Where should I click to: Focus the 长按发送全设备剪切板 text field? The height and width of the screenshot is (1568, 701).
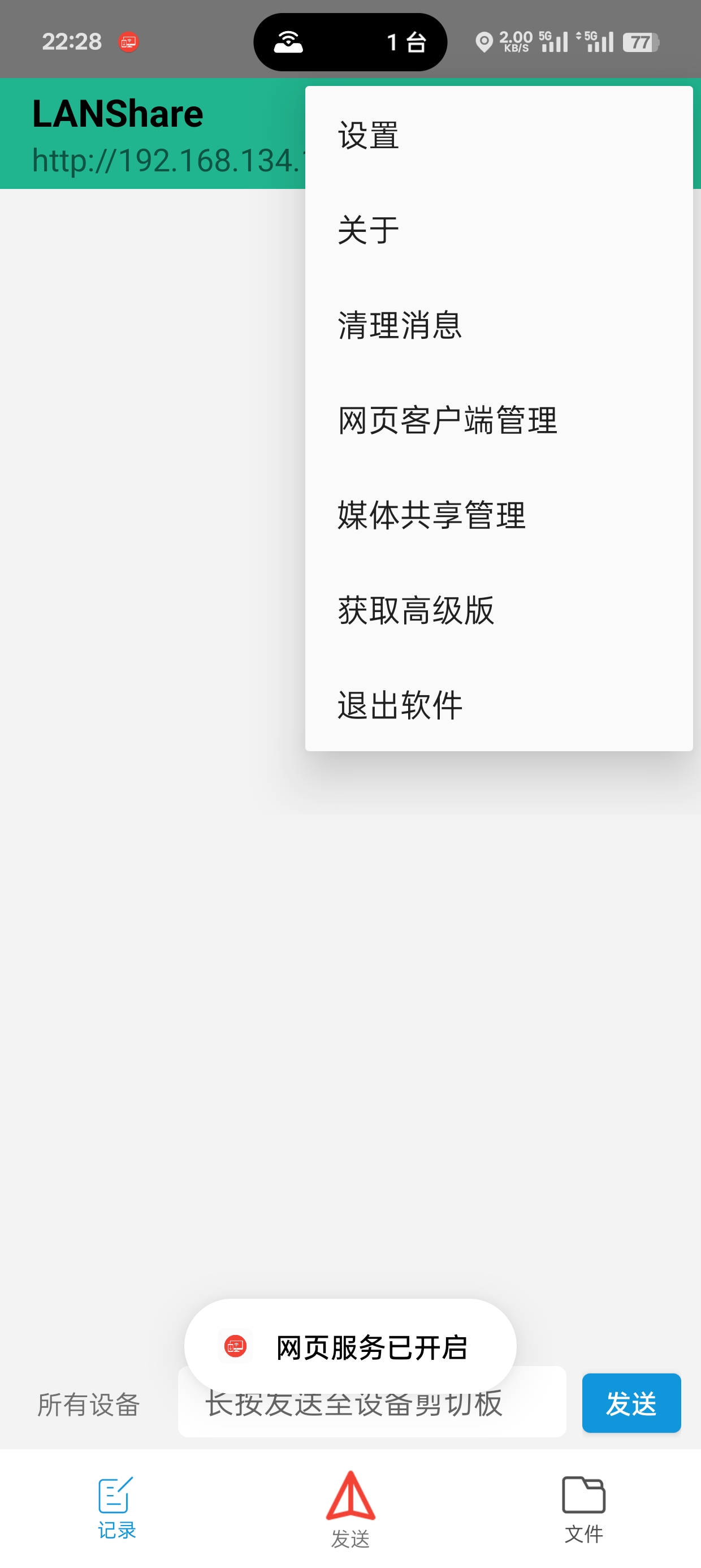[372, 1403]
